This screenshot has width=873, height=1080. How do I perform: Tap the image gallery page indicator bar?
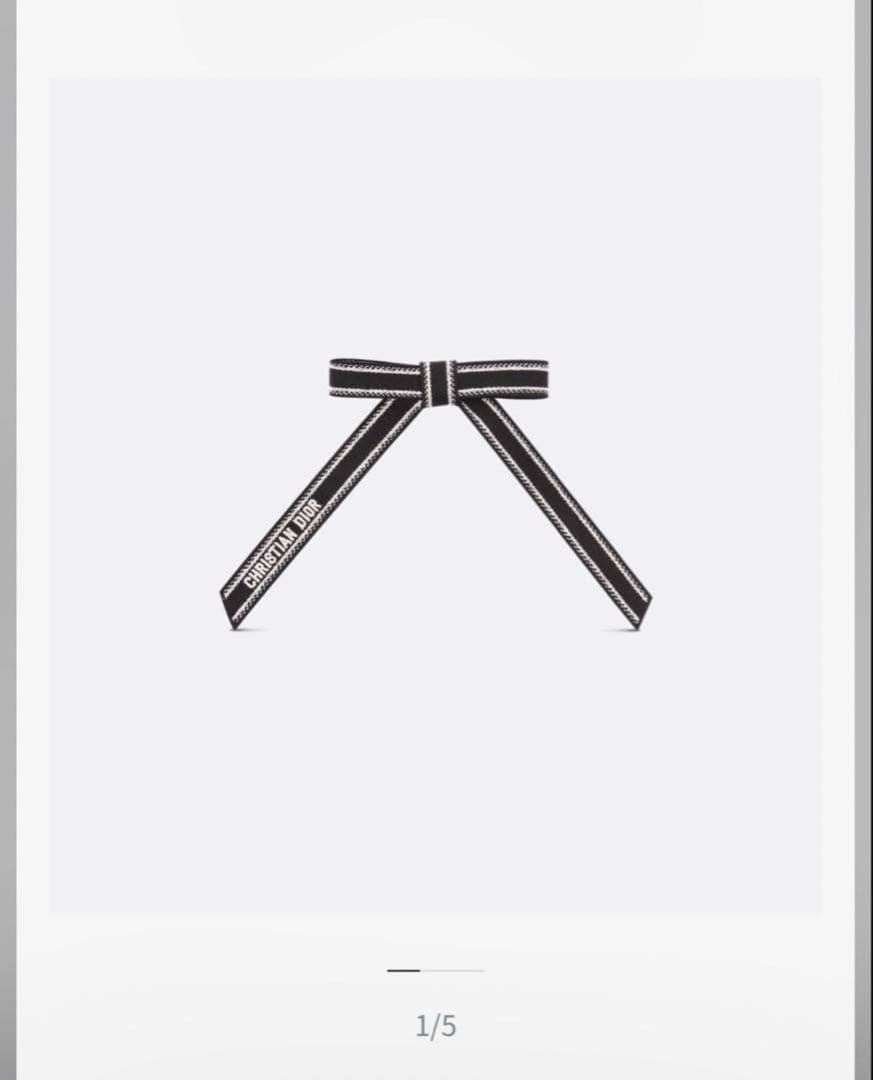point(436,970)
